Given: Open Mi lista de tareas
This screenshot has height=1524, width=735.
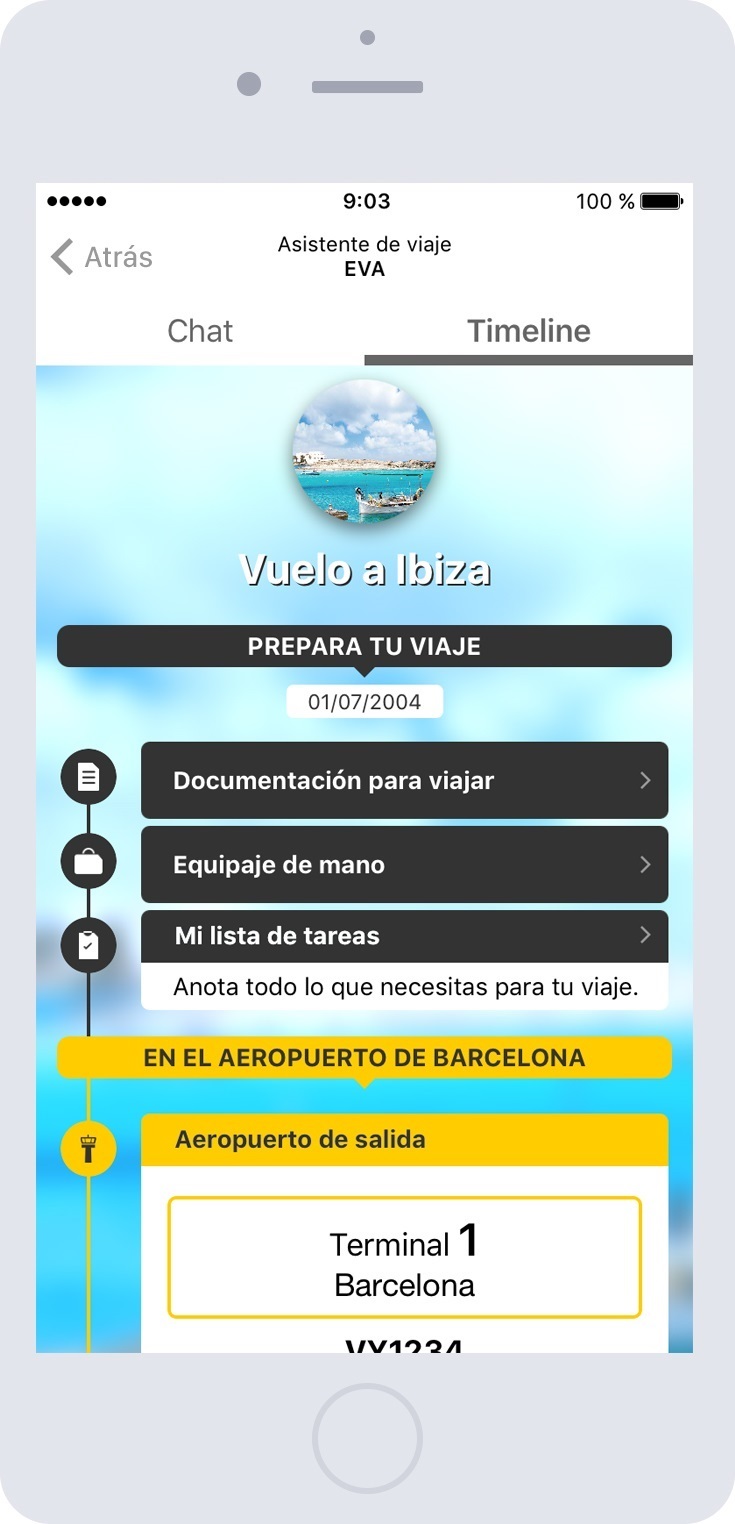Looking at the screenshot, I should point(404,936).
